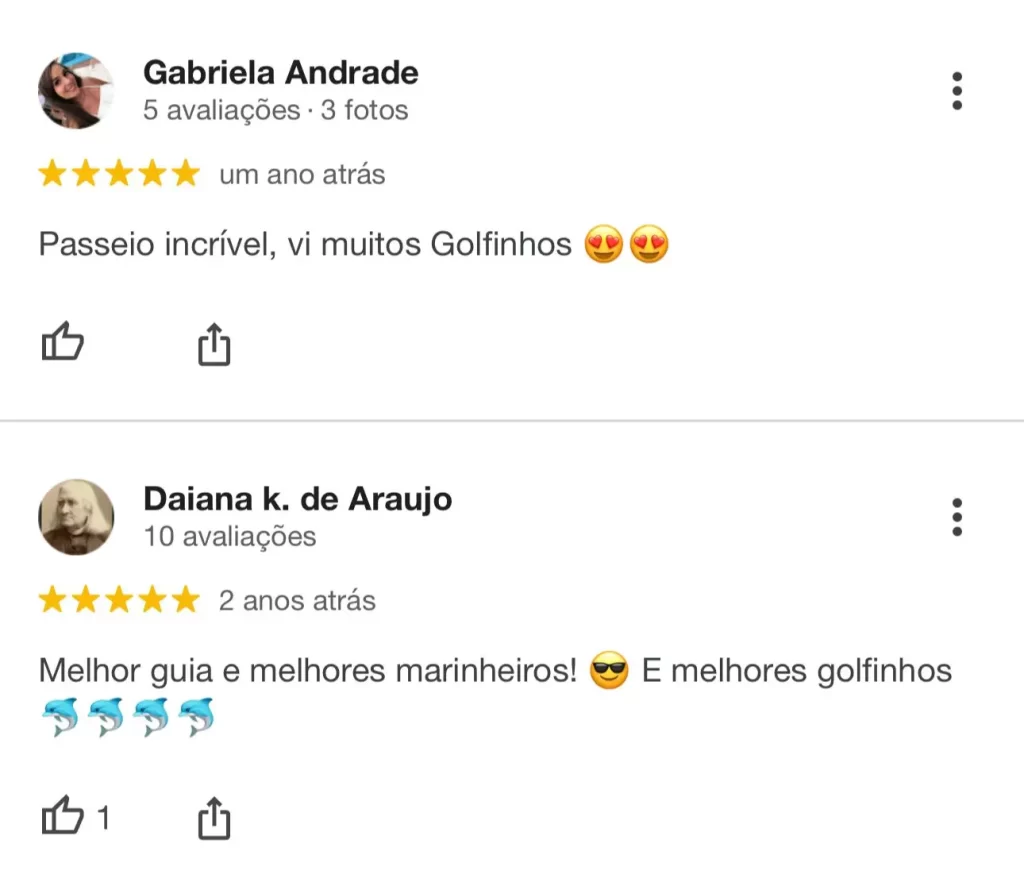
Task: Like Gabriela Andrade's review
Action: pyautogui.click(x=62, y=343)
